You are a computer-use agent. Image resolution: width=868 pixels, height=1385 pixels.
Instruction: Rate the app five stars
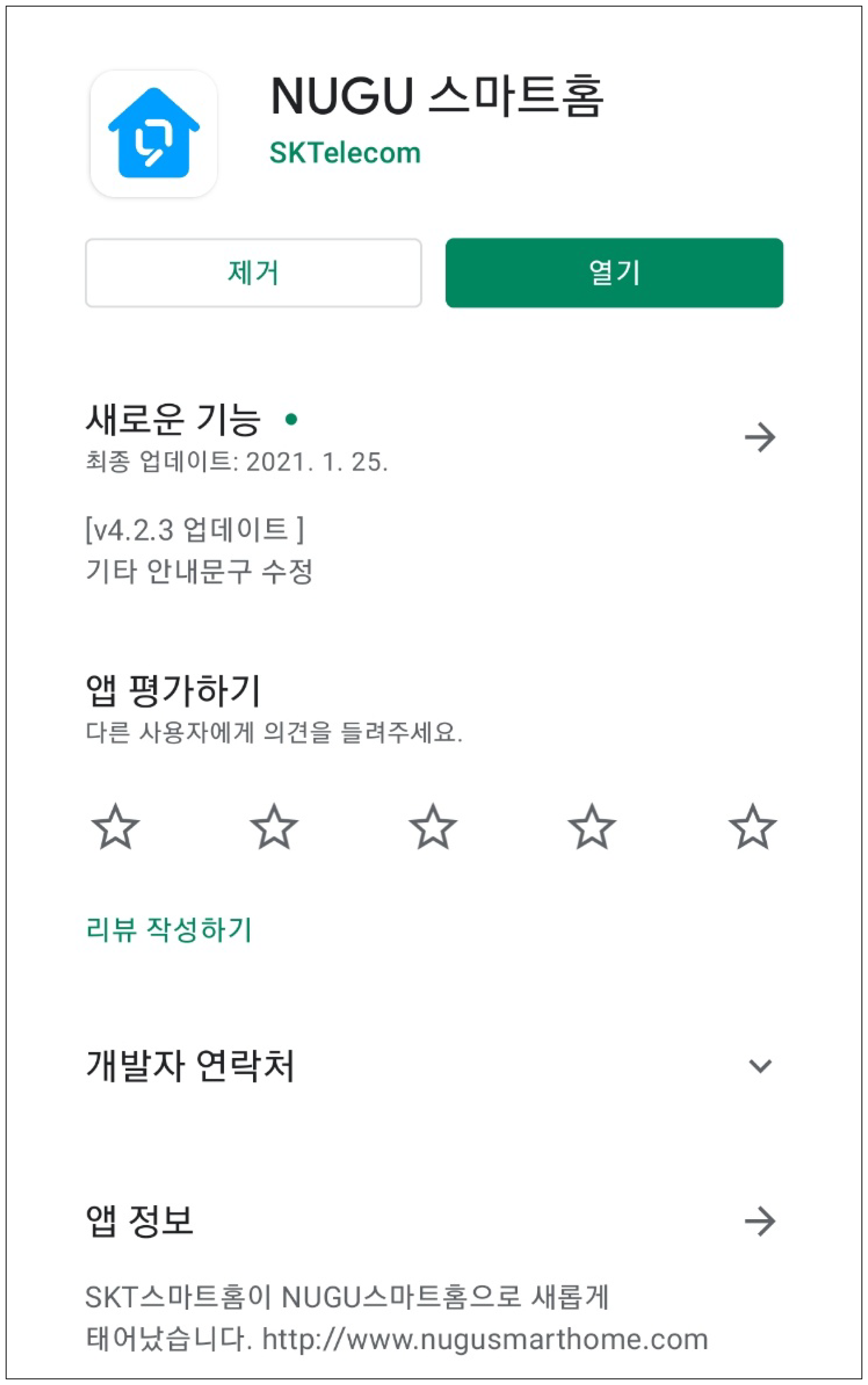click(x=752, y=827)
